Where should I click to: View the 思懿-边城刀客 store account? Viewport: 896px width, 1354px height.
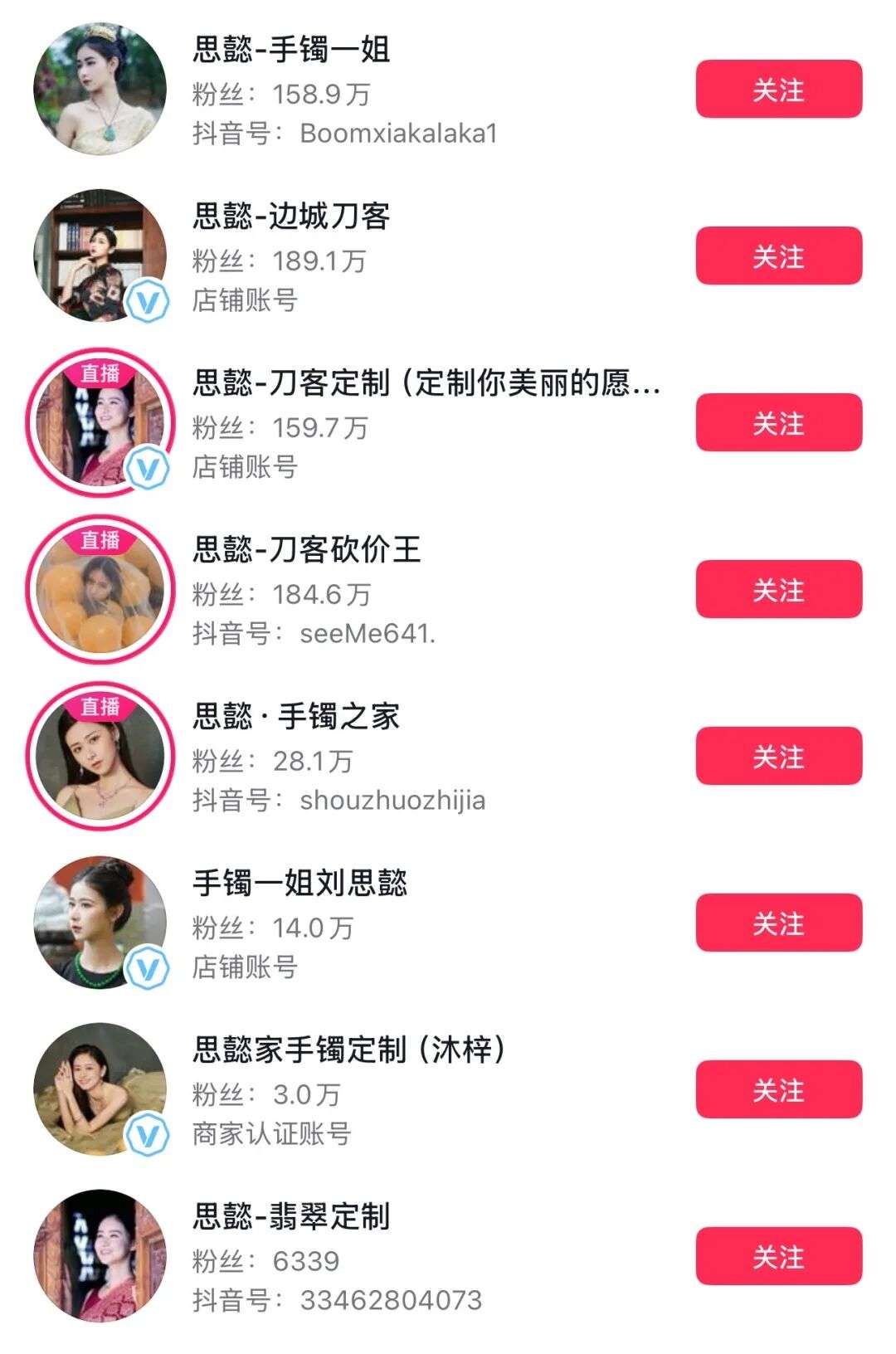coord(292,217)
